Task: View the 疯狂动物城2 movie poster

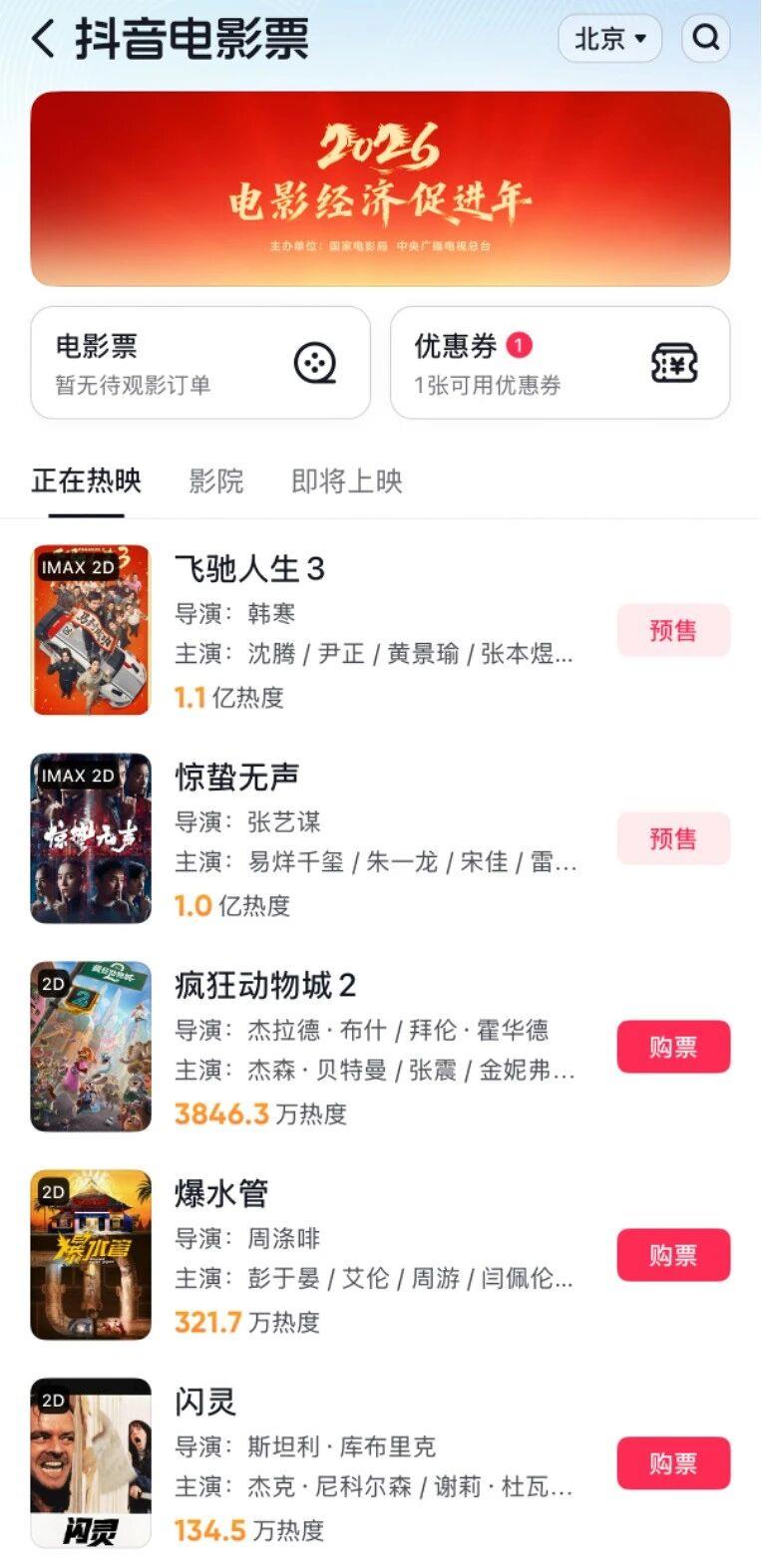Action: tap(91, 1047)
